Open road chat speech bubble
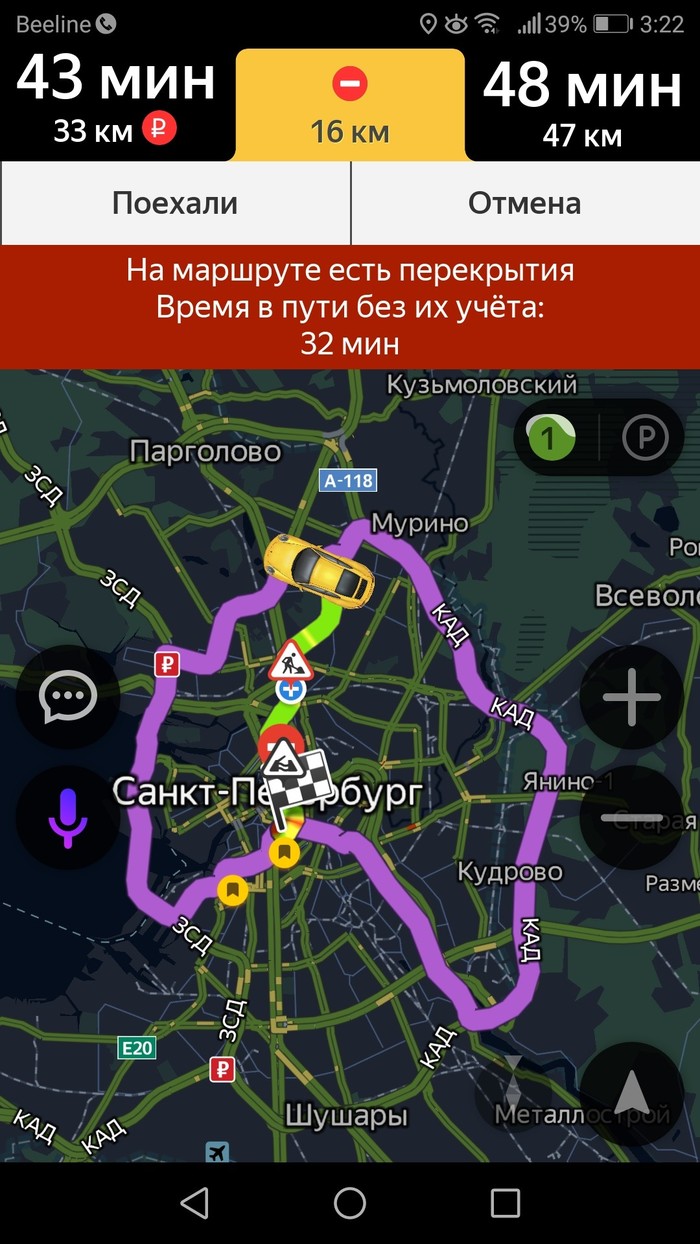 pyautogui.click(x=68, y=697)
